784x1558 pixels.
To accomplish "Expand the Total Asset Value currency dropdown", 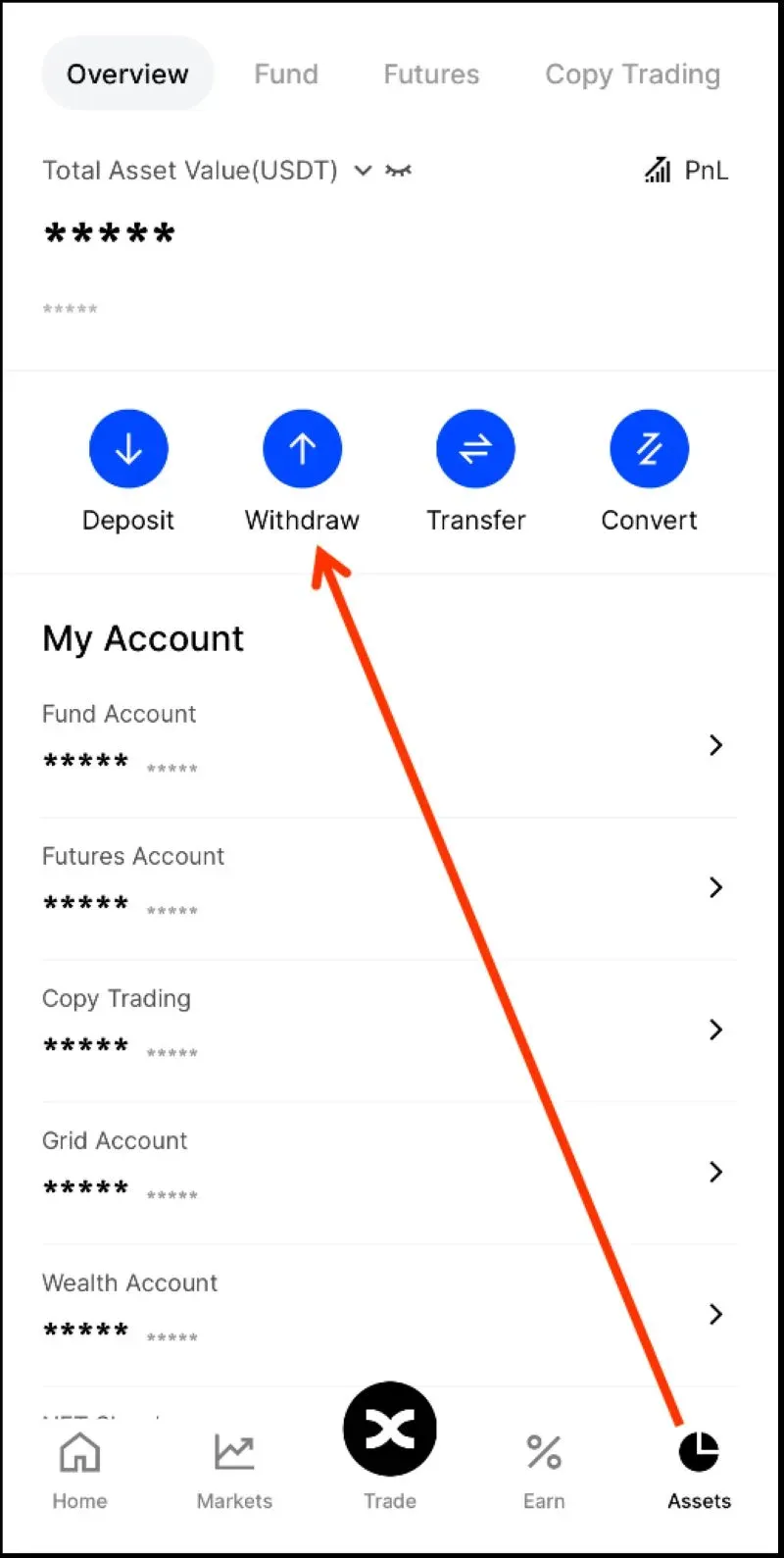I will [363, 171].
